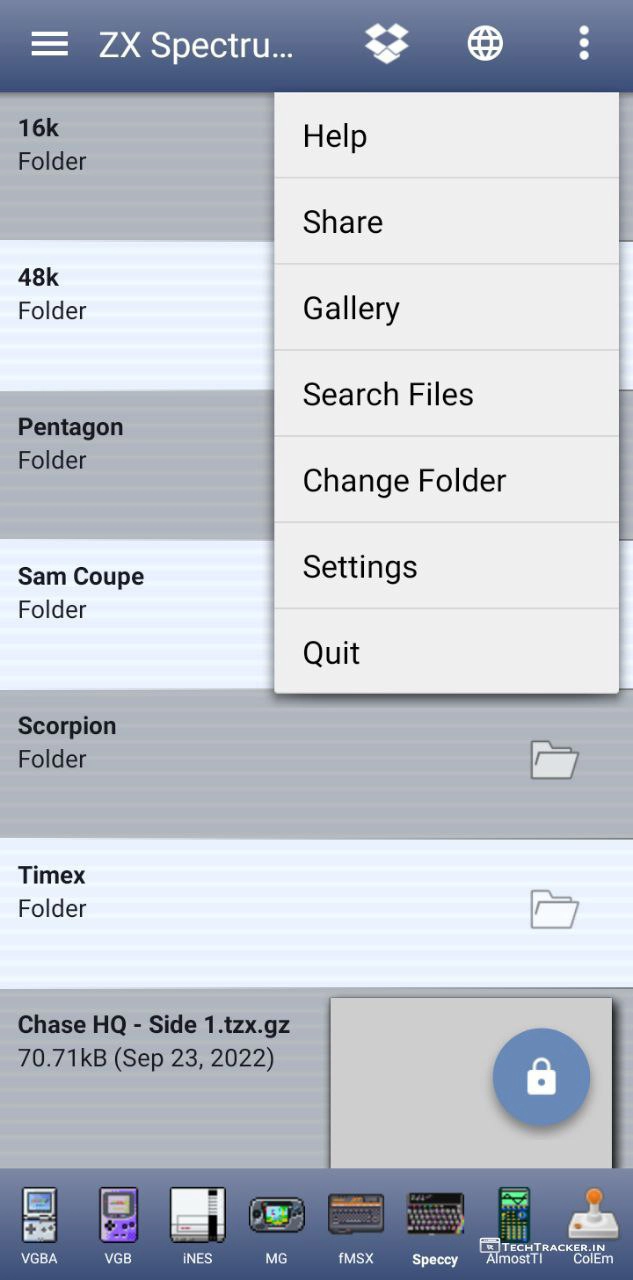Open Gallery from the menu
633x1280 pixels.
pos(446,308)
